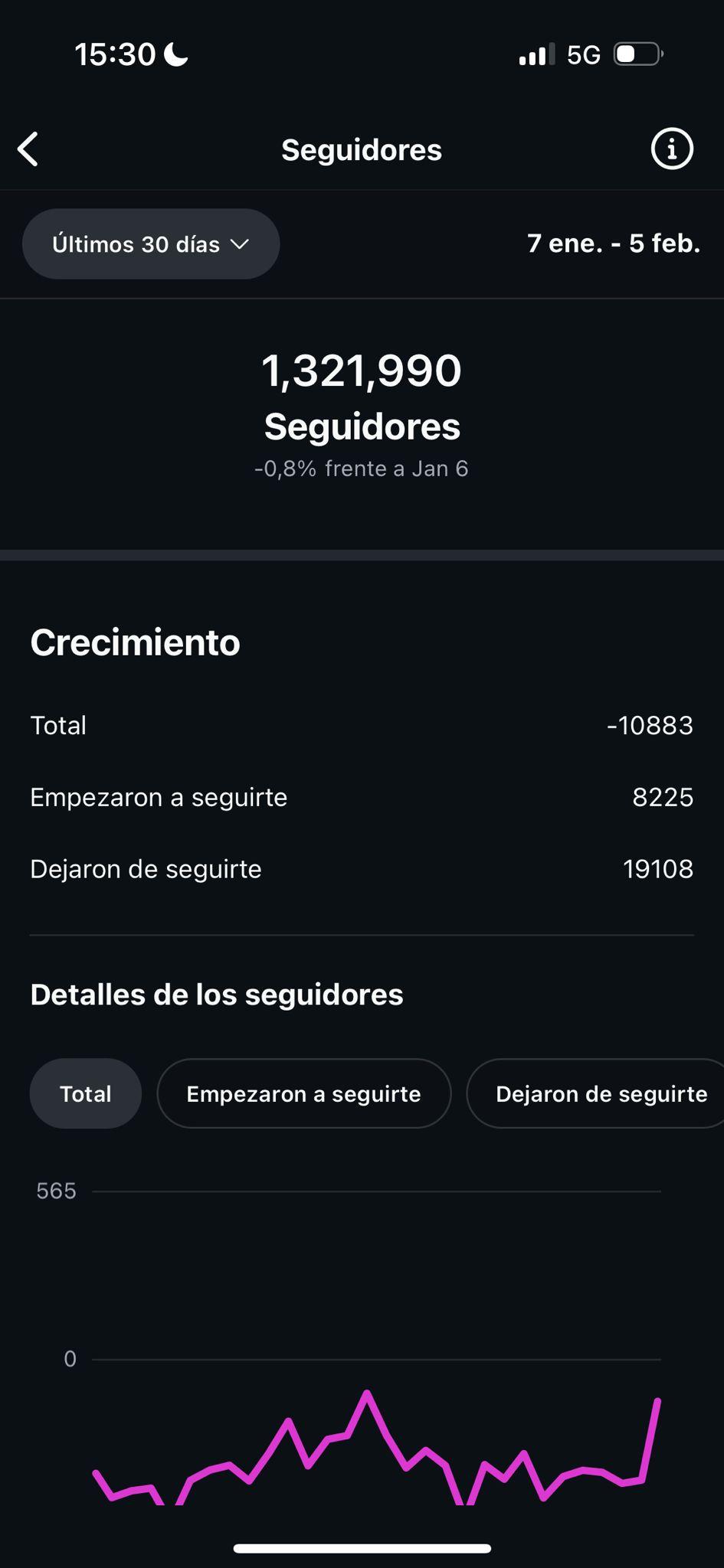Collapse the period selector menu
Viewport: 724px width, 1568px height.
coord(150,243)
